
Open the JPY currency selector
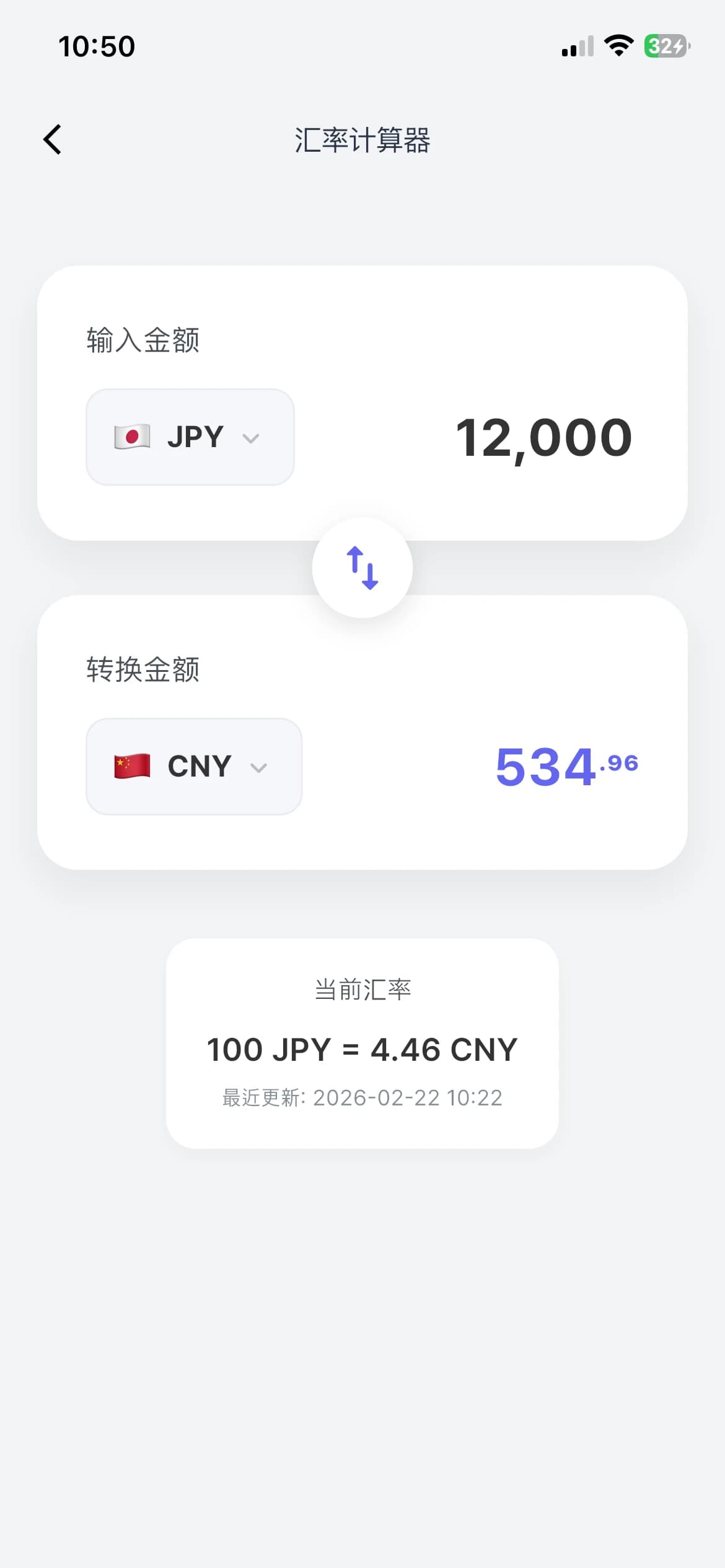point(189,436)
